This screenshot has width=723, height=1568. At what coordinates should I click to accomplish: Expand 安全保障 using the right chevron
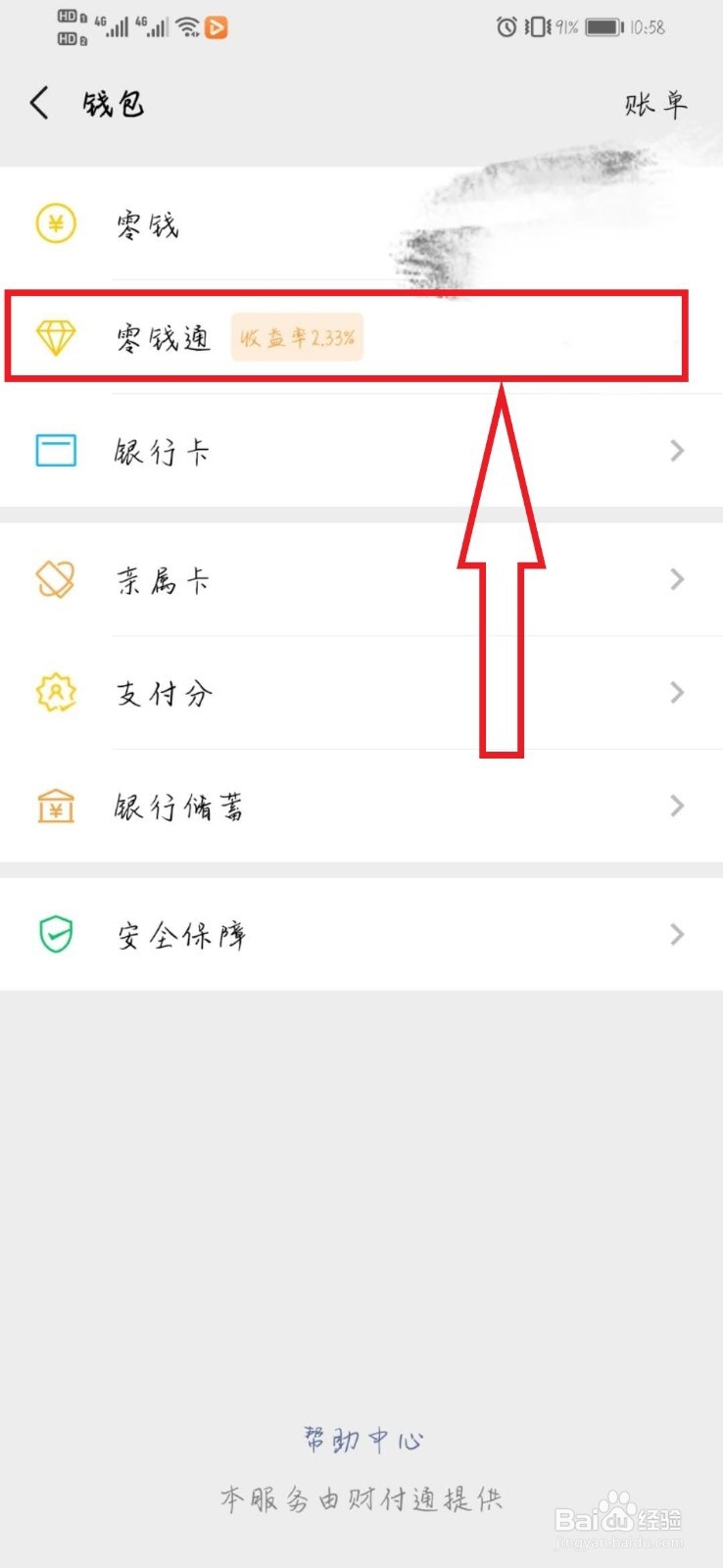(x=676, y=934)
